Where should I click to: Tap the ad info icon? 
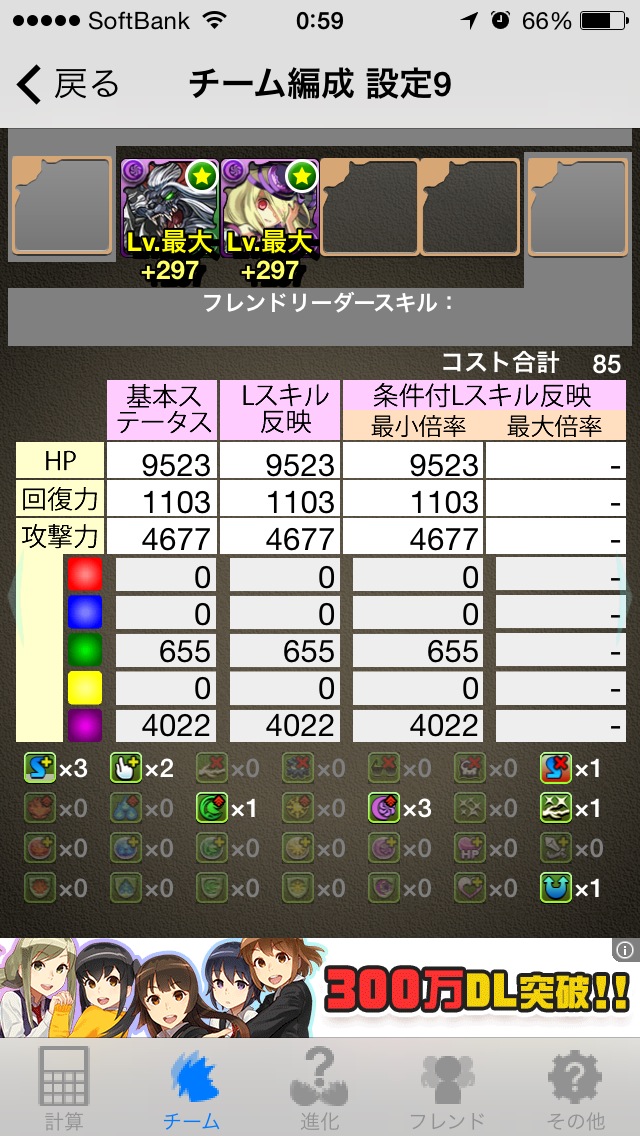pos(626,949)
